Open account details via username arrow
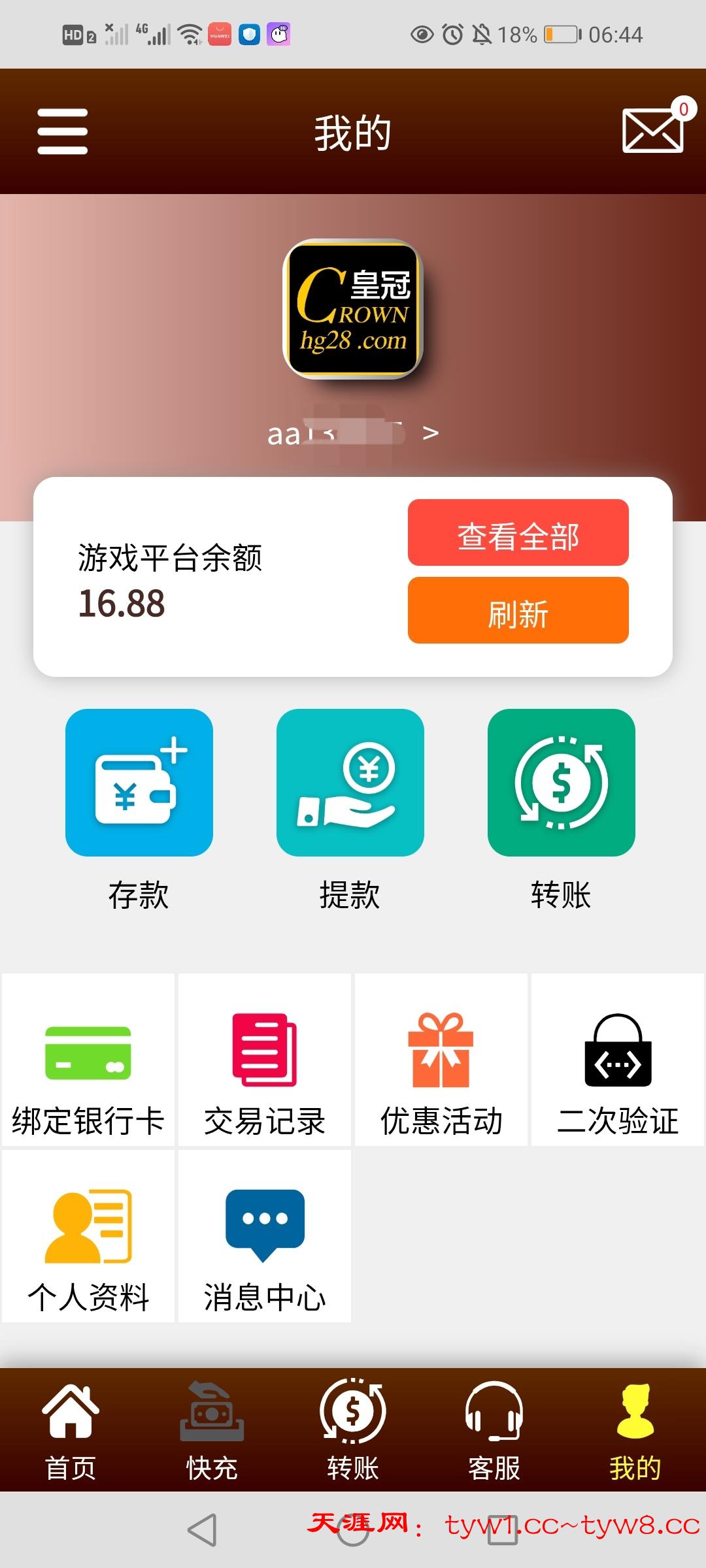This screenshot has height=1568, width=706. (x=430, y=433)
